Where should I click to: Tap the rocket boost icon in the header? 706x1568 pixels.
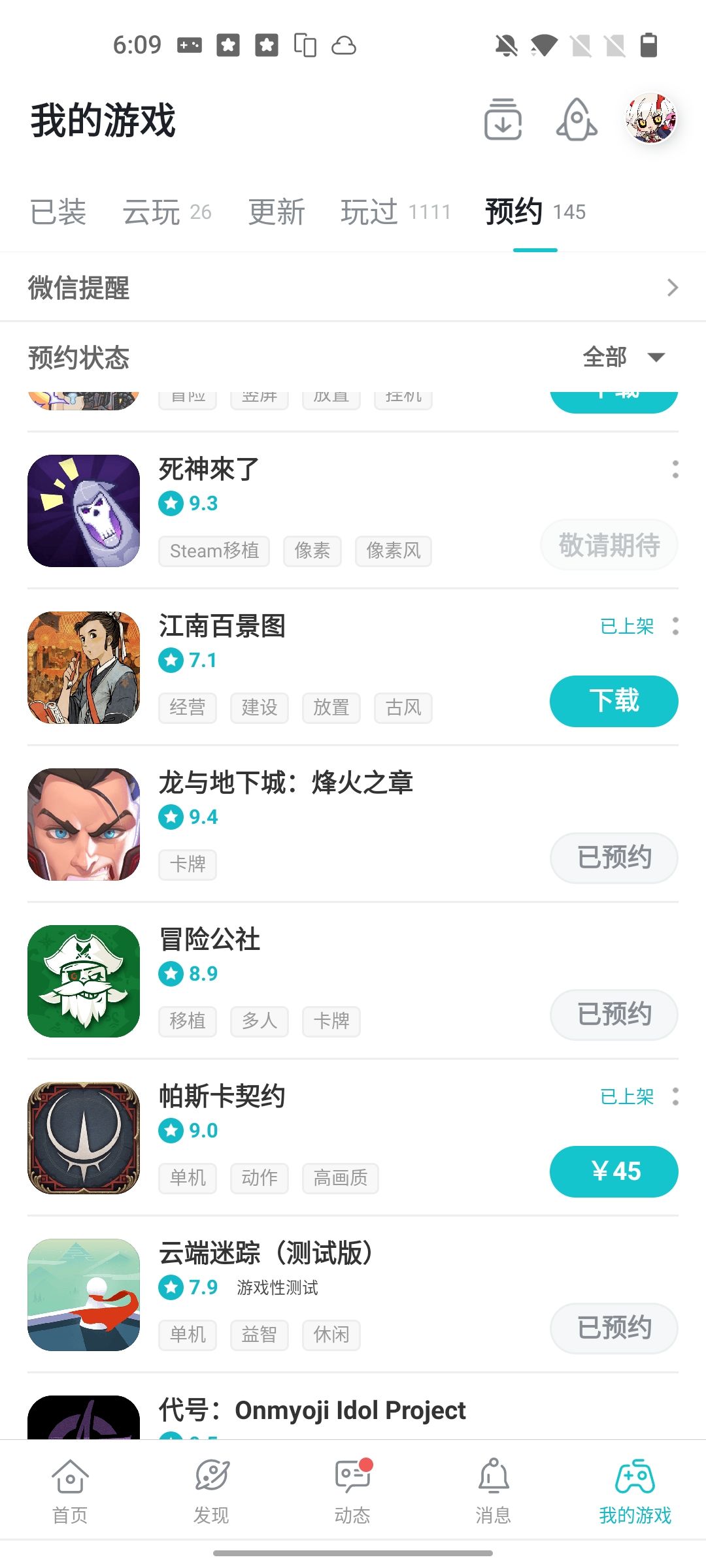pos(575,120)
